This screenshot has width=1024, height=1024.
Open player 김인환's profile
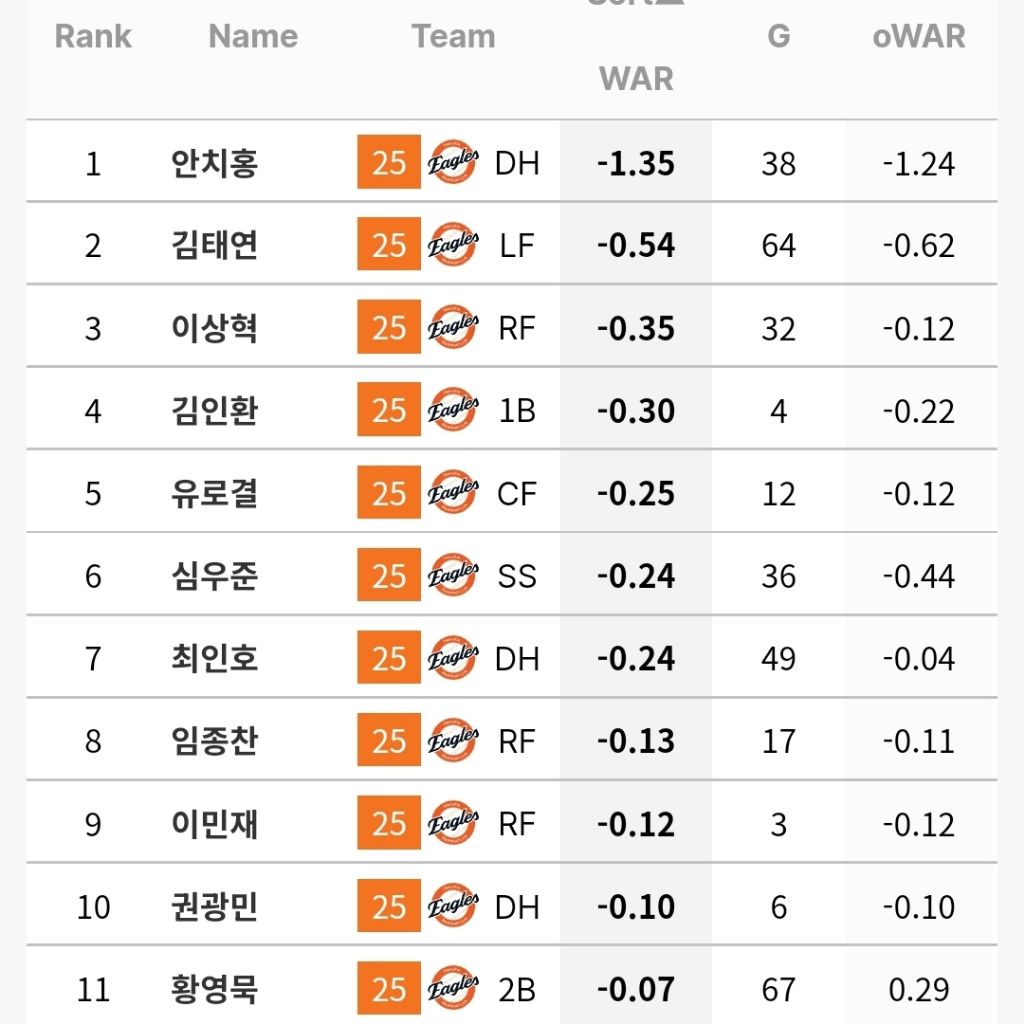click(x=214, y=411)
